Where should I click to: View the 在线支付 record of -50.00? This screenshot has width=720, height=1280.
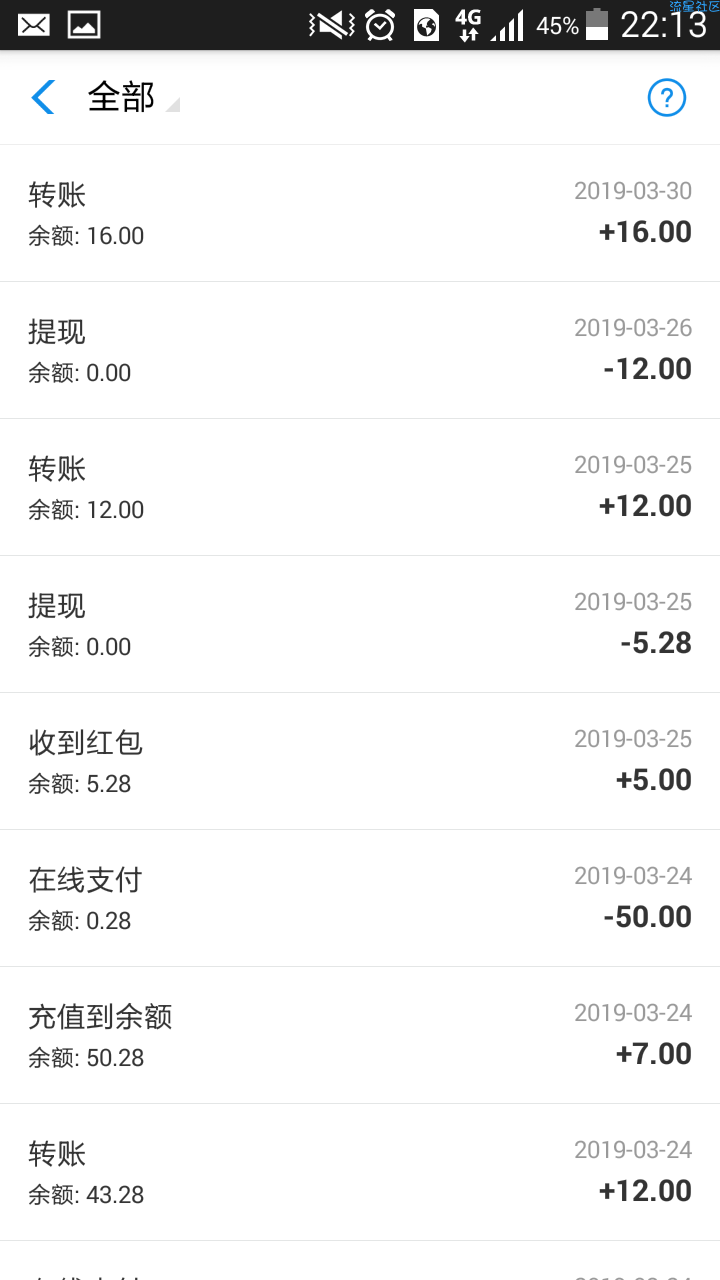360,898
